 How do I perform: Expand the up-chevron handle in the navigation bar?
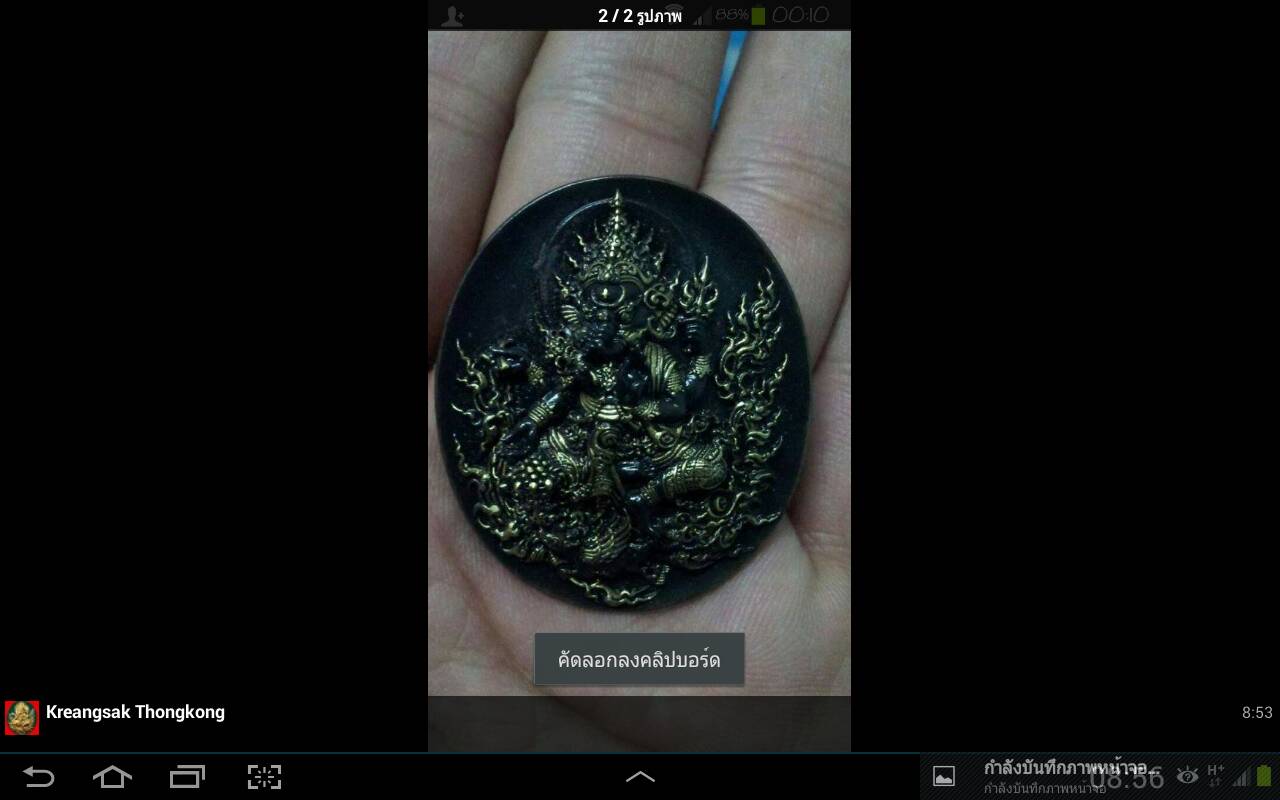640,776
